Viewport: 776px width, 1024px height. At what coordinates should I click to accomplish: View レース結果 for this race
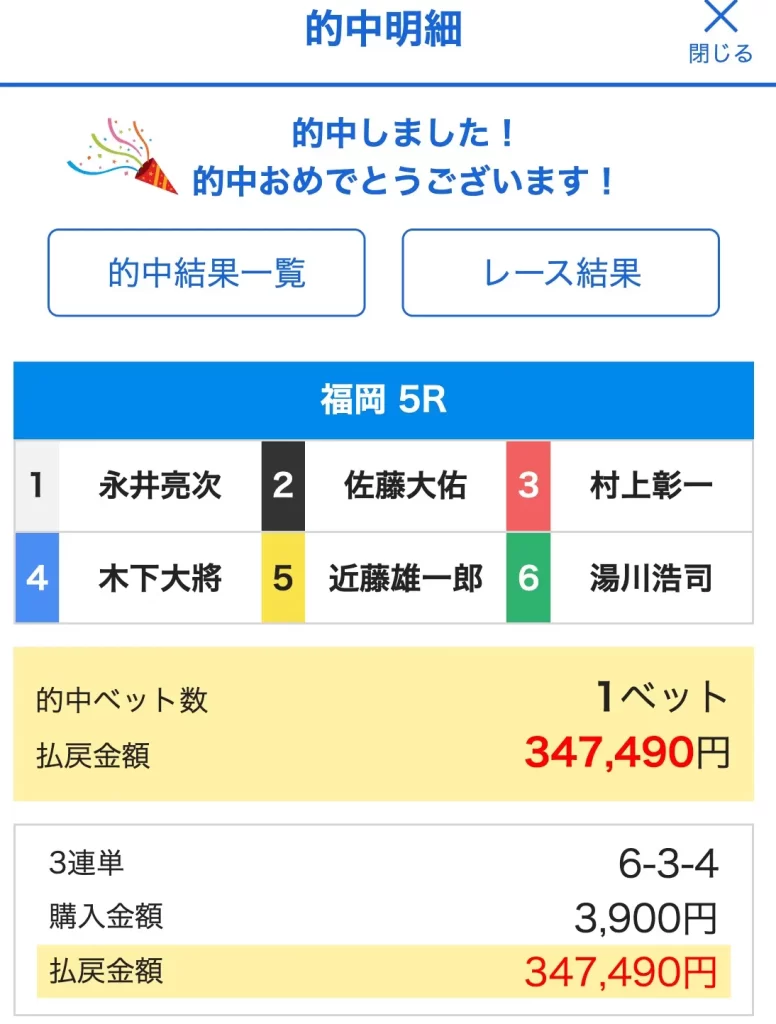(561, 273)
